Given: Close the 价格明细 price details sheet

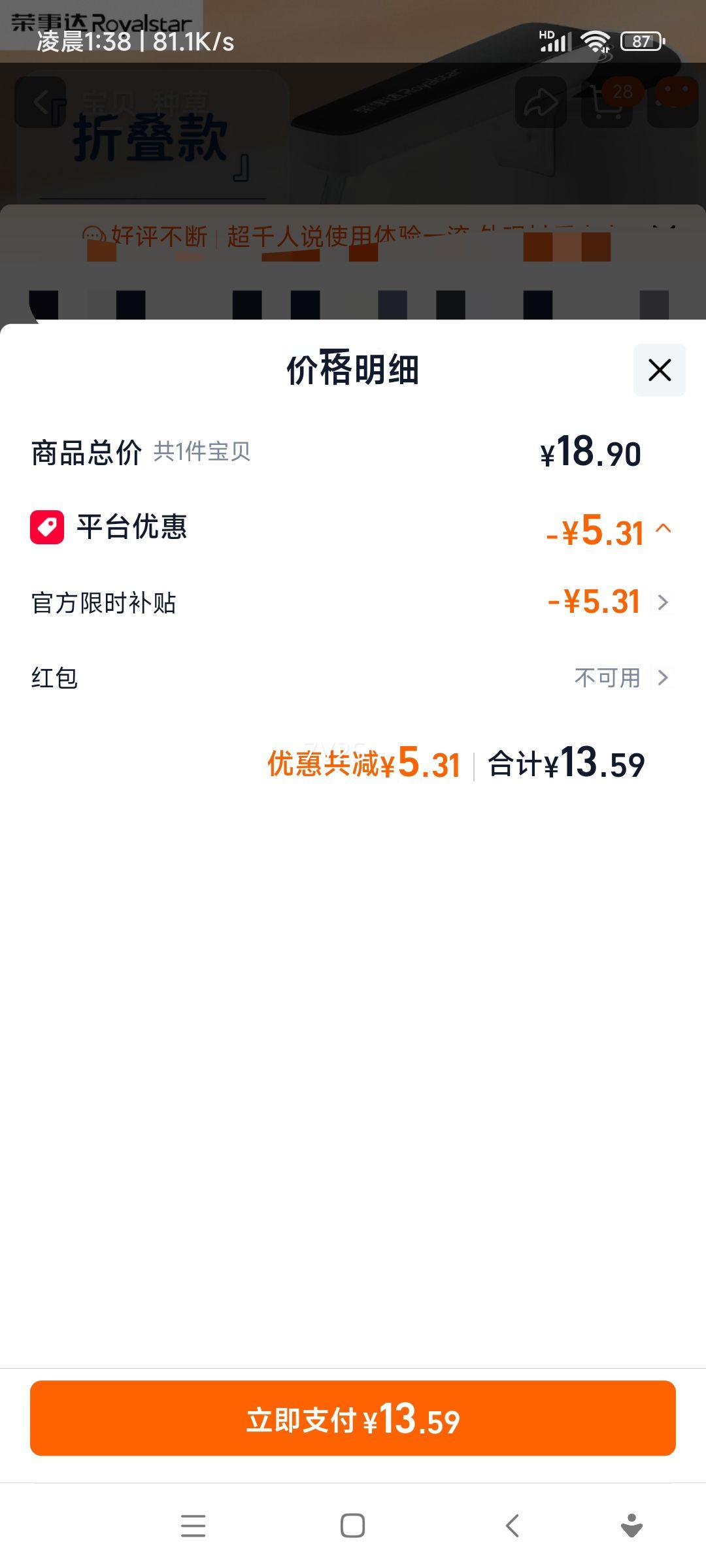Looking at the screenshot, I should click(x=659, y=370).
